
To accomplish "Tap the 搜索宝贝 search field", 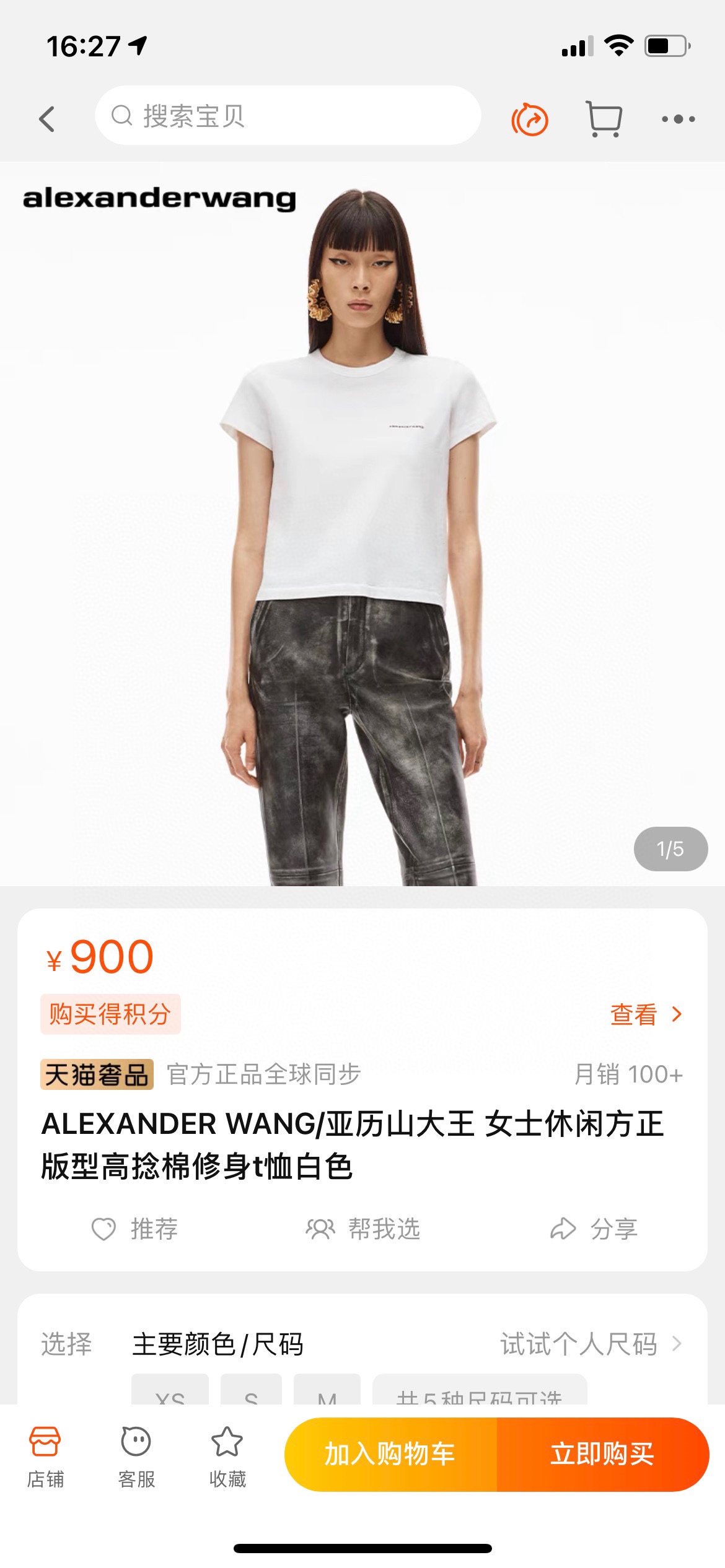I will click(x=288, y=116).
